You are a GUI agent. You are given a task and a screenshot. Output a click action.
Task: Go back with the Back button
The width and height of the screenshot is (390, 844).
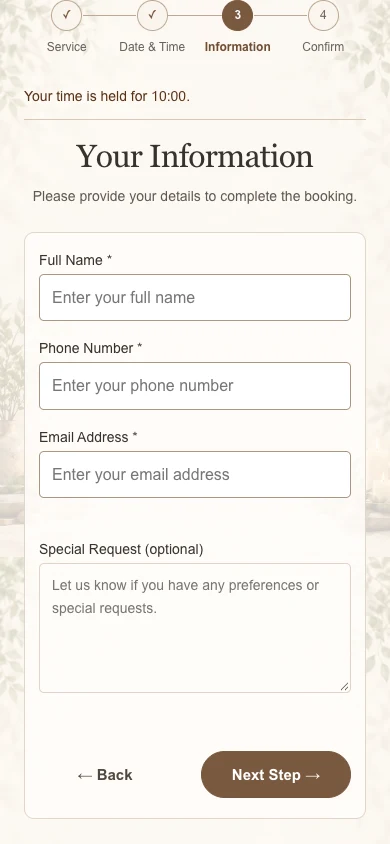(x=105, y=775)
